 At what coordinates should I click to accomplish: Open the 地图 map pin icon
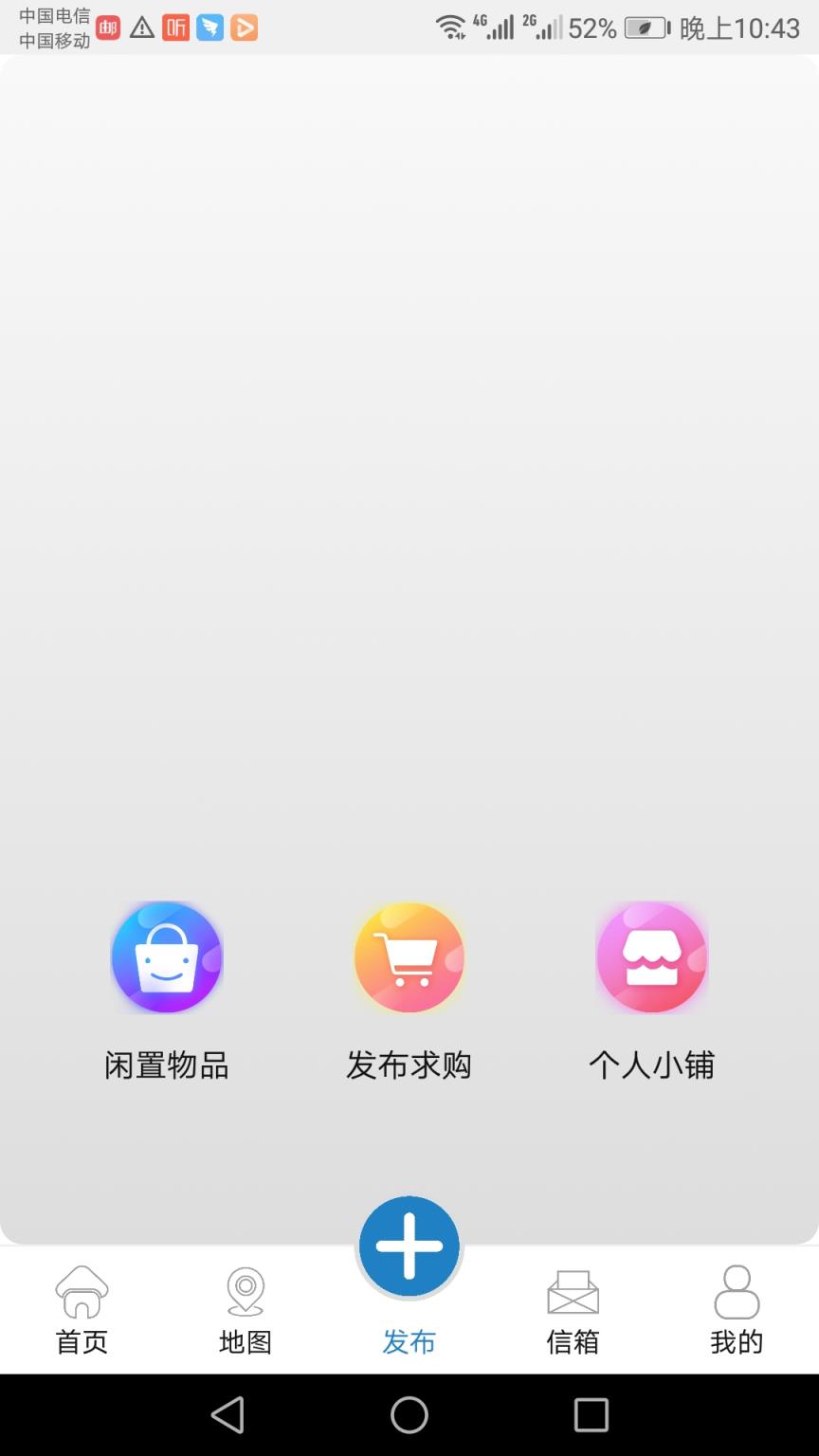click(x=245, y=1291)
